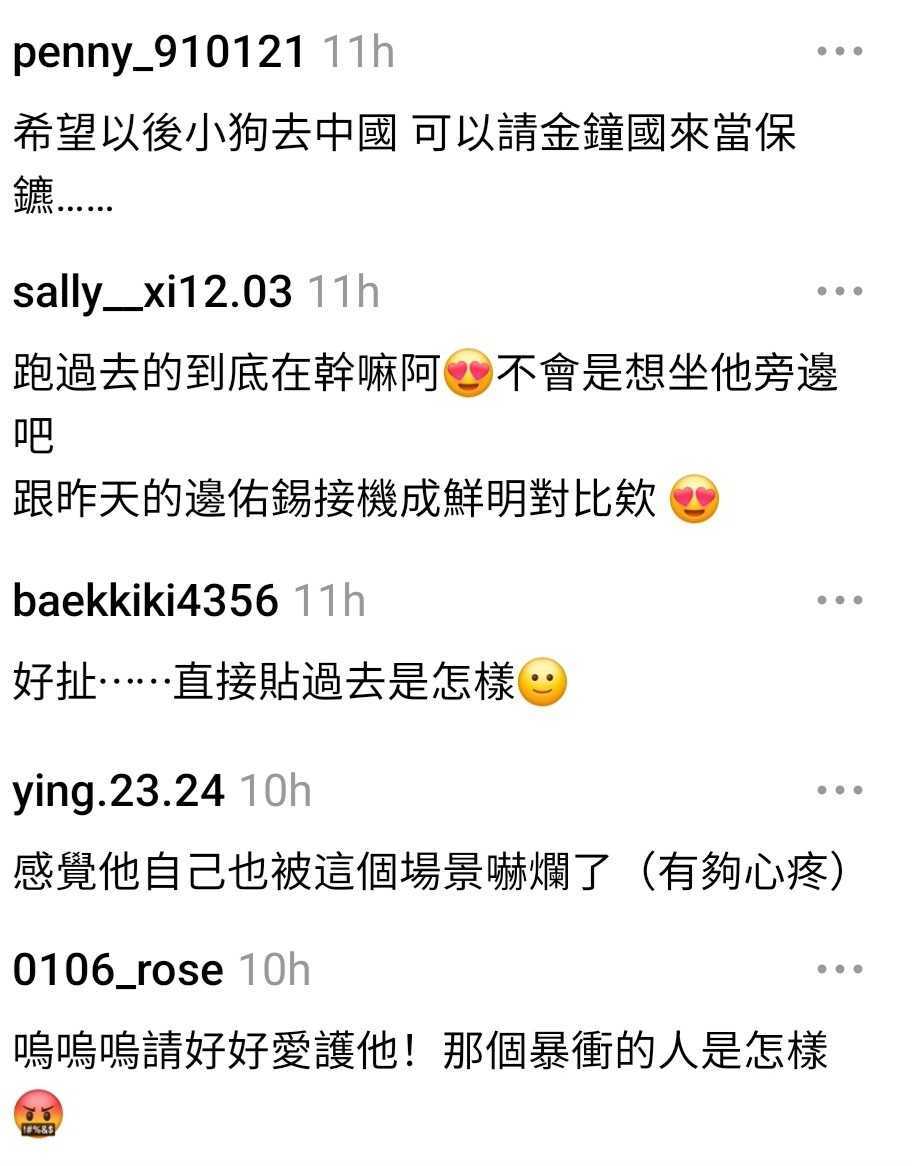The image size is (912, 1166).
Task: Go to baekkiki4356's profile
Action: pyautogui.click(x=145, y=601)
